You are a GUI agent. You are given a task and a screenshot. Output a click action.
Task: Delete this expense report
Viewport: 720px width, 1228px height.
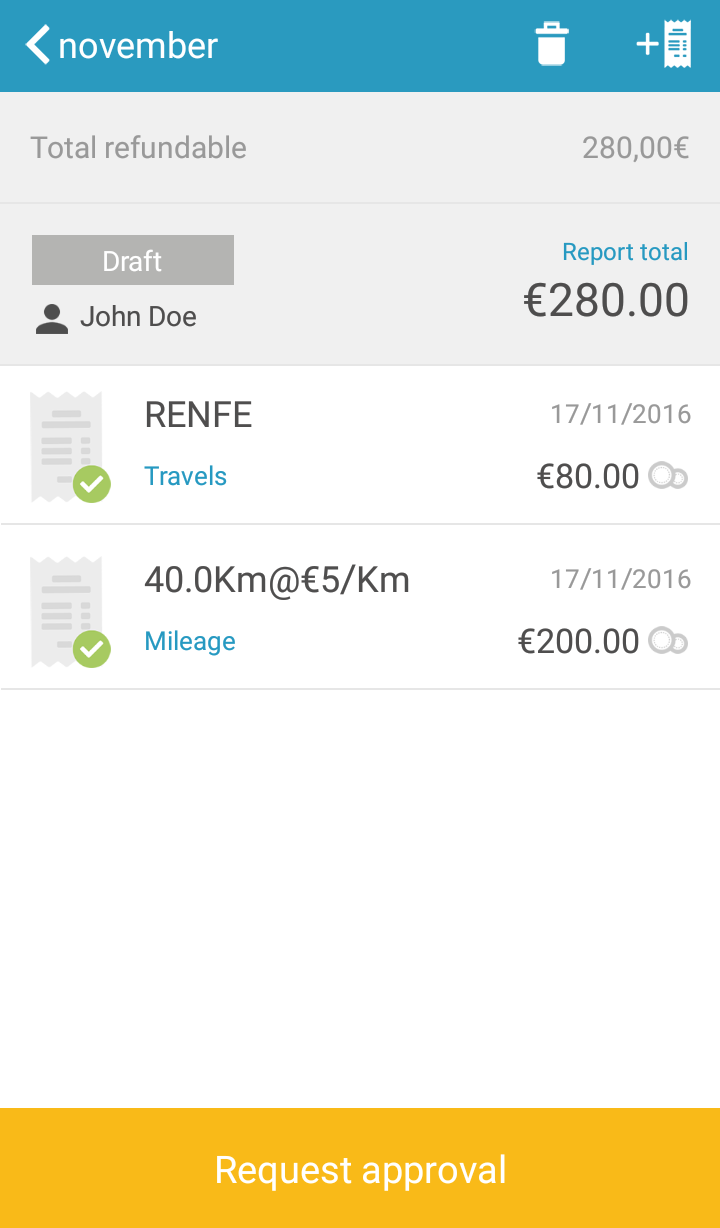551,46
